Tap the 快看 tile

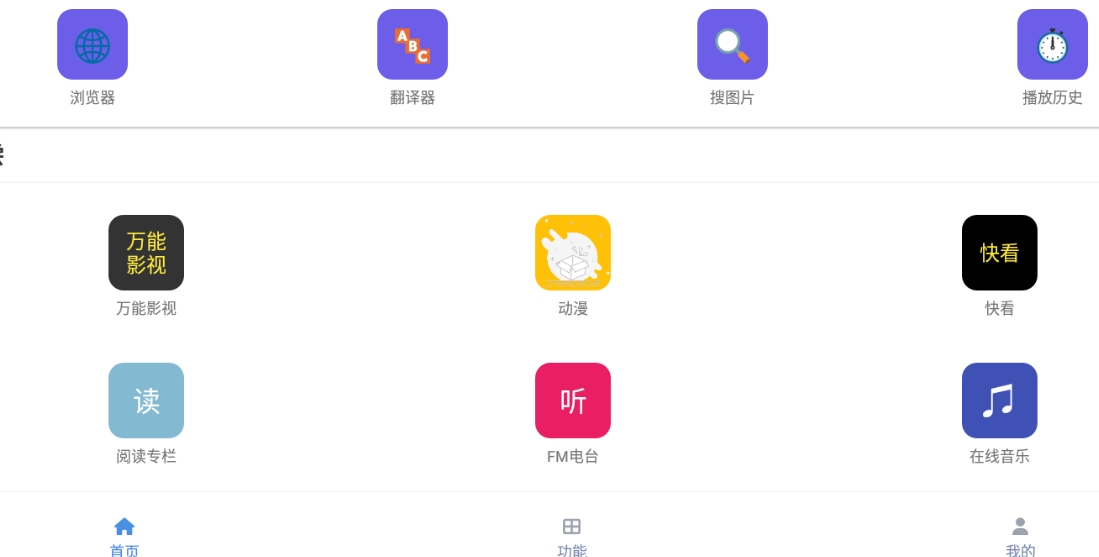click(999, 253)
